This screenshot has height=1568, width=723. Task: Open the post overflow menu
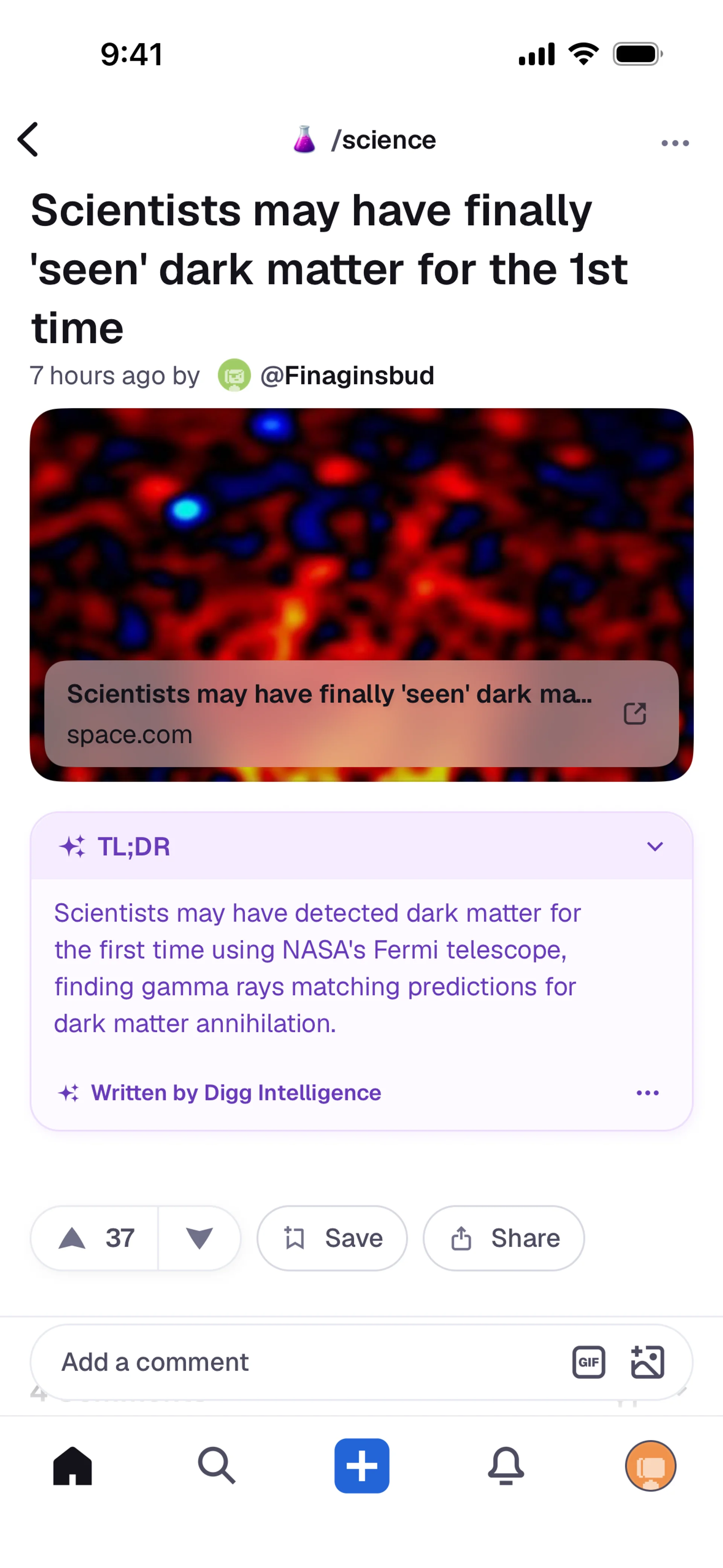point(674,143)
